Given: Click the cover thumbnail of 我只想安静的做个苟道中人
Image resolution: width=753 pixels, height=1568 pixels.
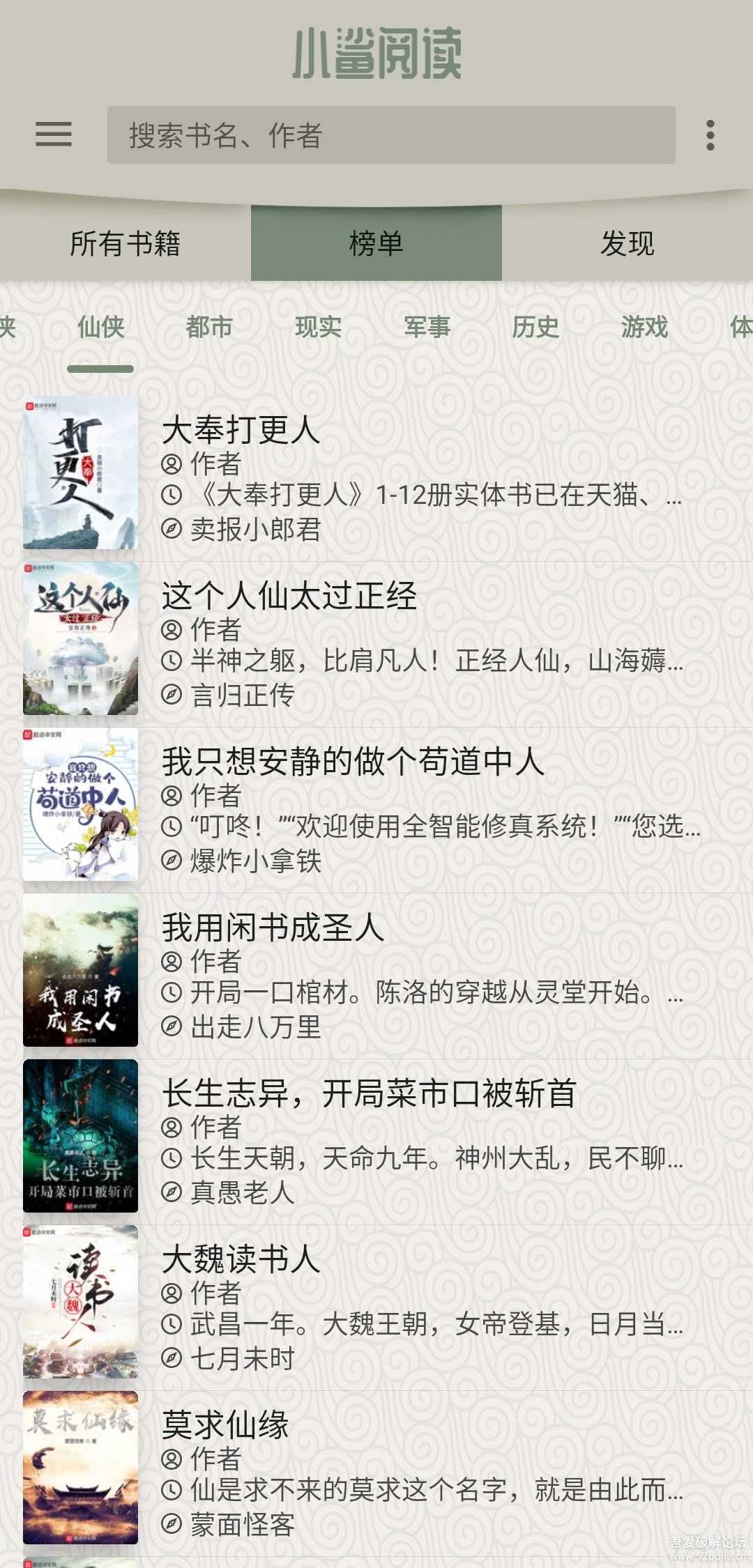Looking at the screenshot, I should (x=79, y=805).
